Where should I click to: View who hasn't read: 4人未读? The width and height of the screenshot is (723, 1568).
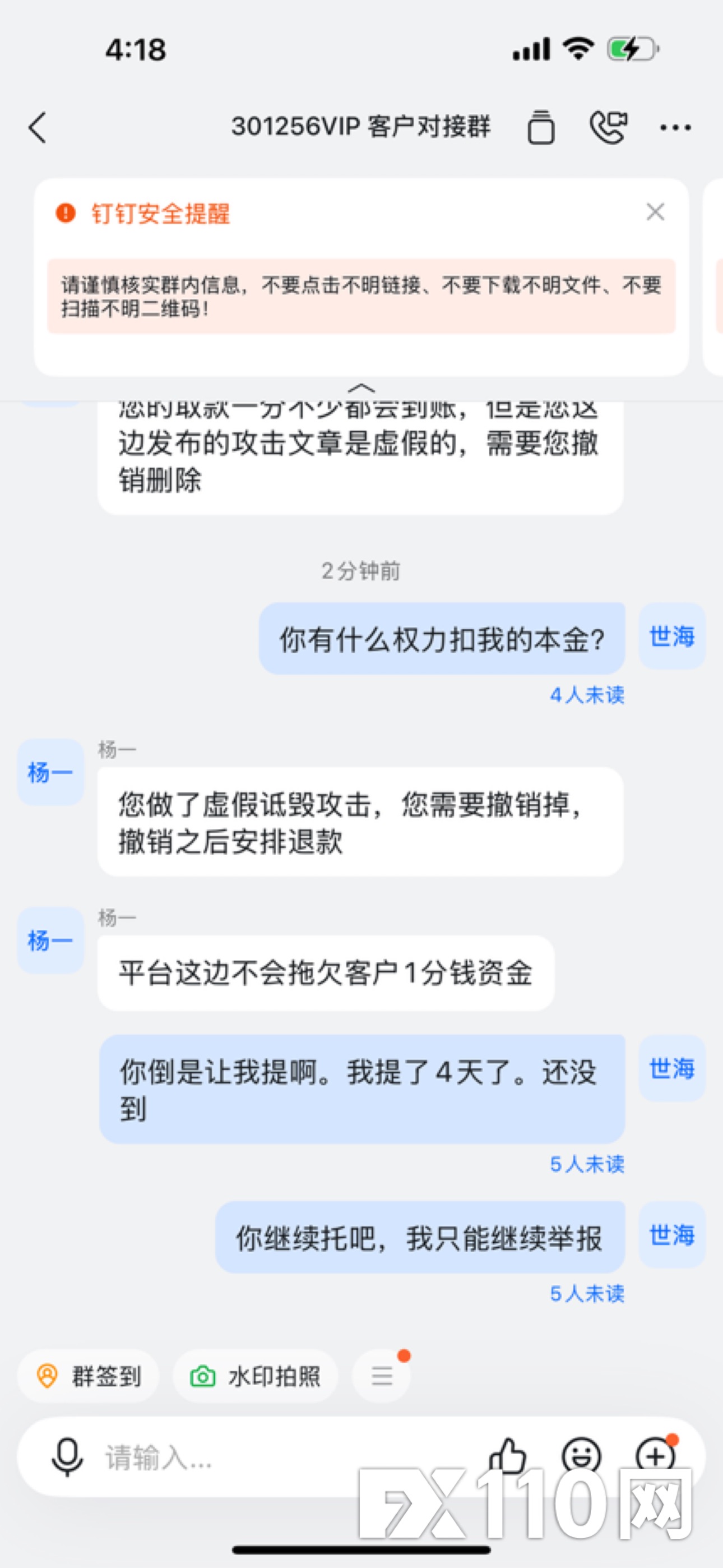click(587, 695)
